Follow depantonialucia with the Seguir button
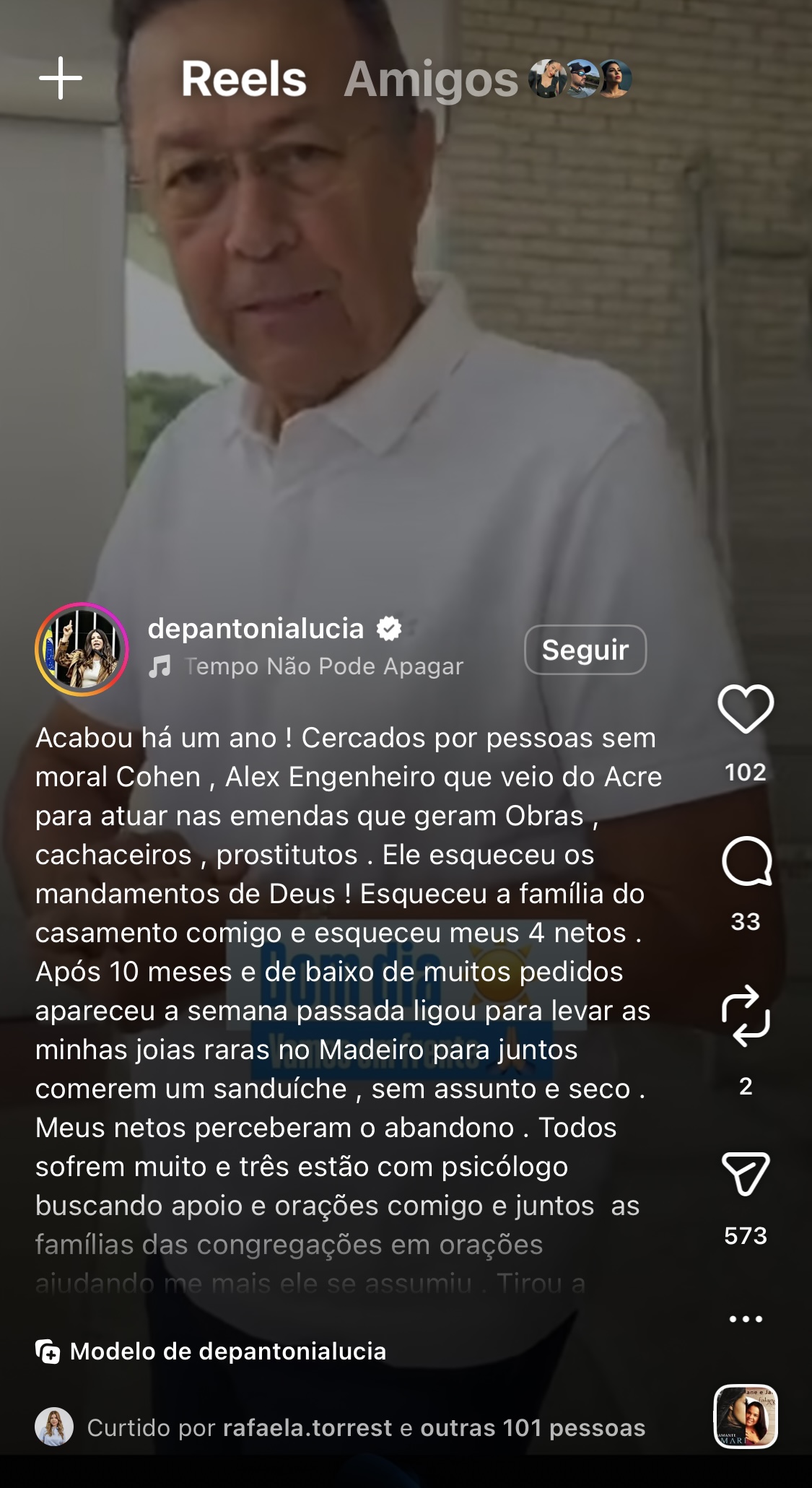This screenshot has height=1488, width=812. (585, 650)
